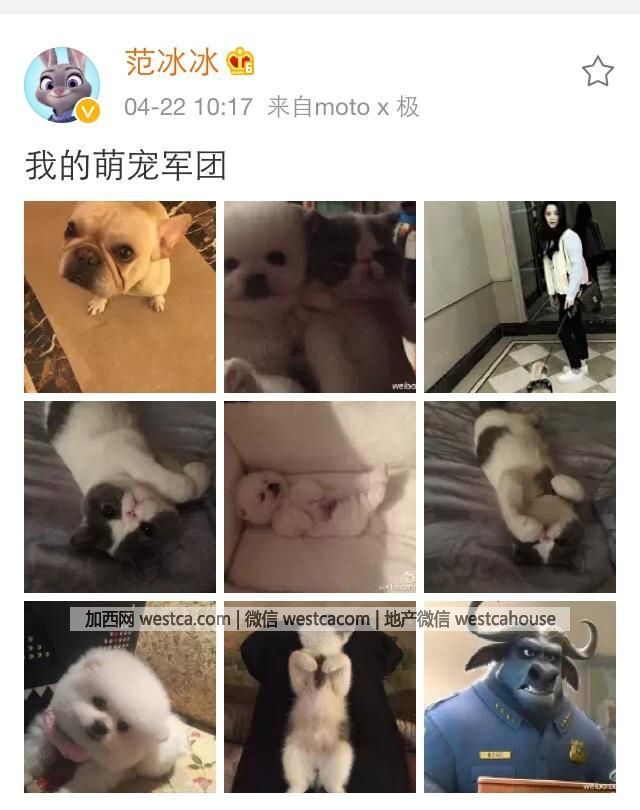View the French bulldog photo

click(120, 296)
